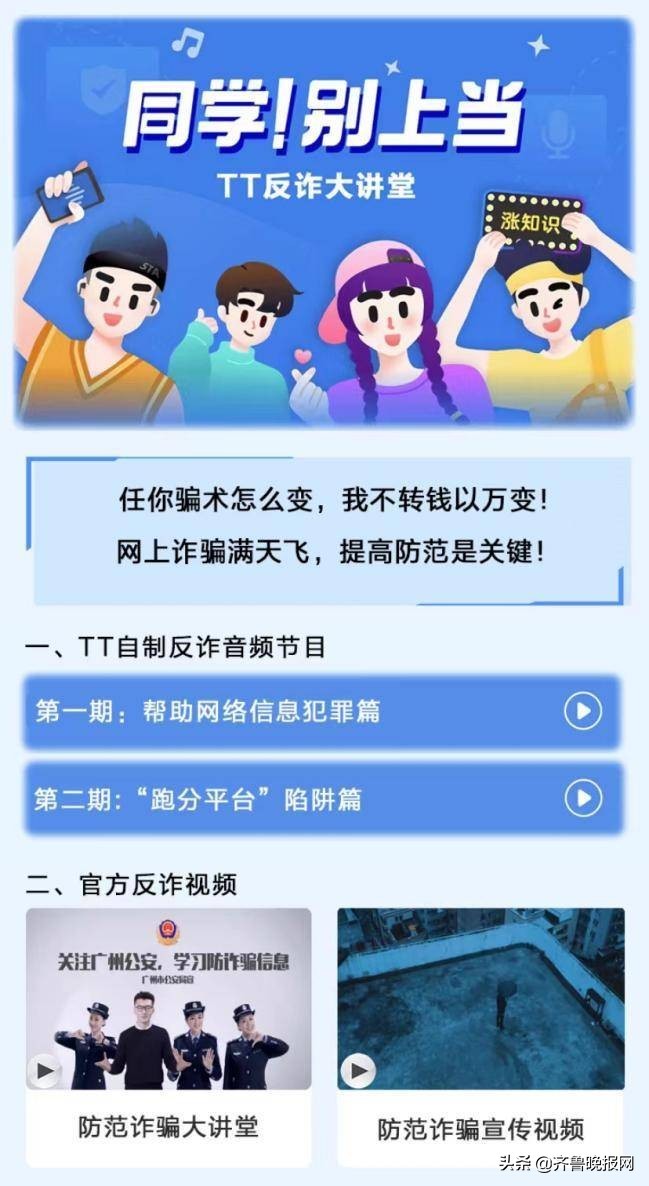Open the 防范诈骗大讲堂 video

[x=168, y=1000]
